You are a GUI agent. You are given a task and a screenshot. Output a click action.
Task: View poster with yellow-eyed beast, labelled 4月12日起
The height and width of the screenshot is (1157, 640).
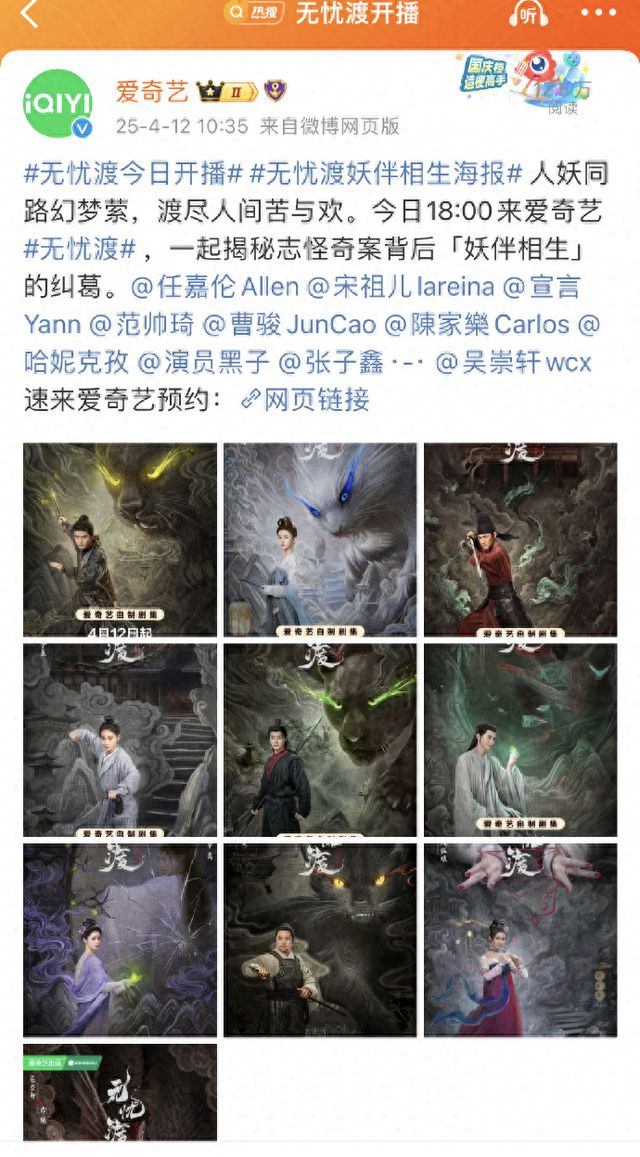[120, 539]
